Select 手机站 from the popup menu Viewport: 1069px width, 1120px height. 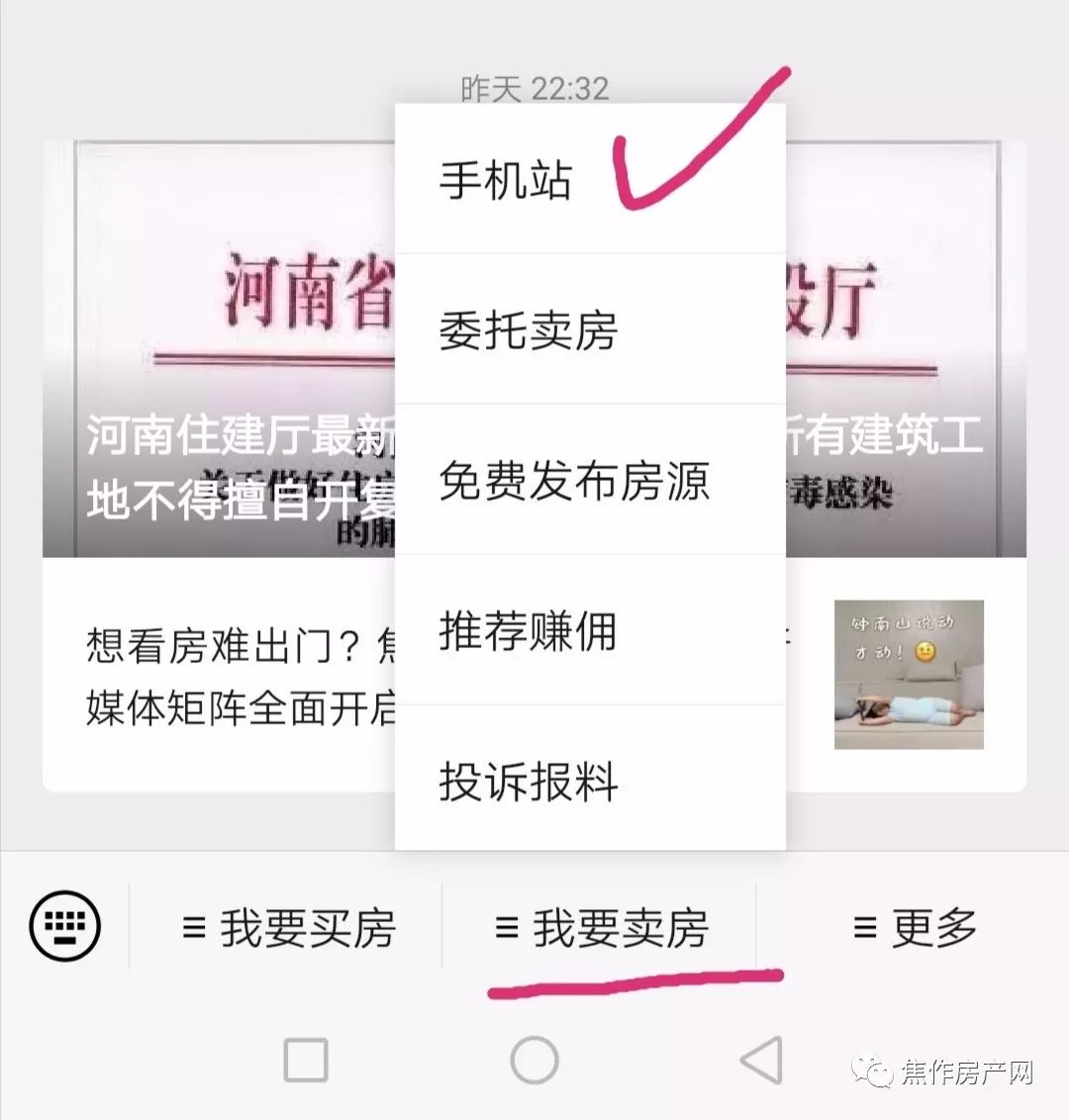click(589, 180)
